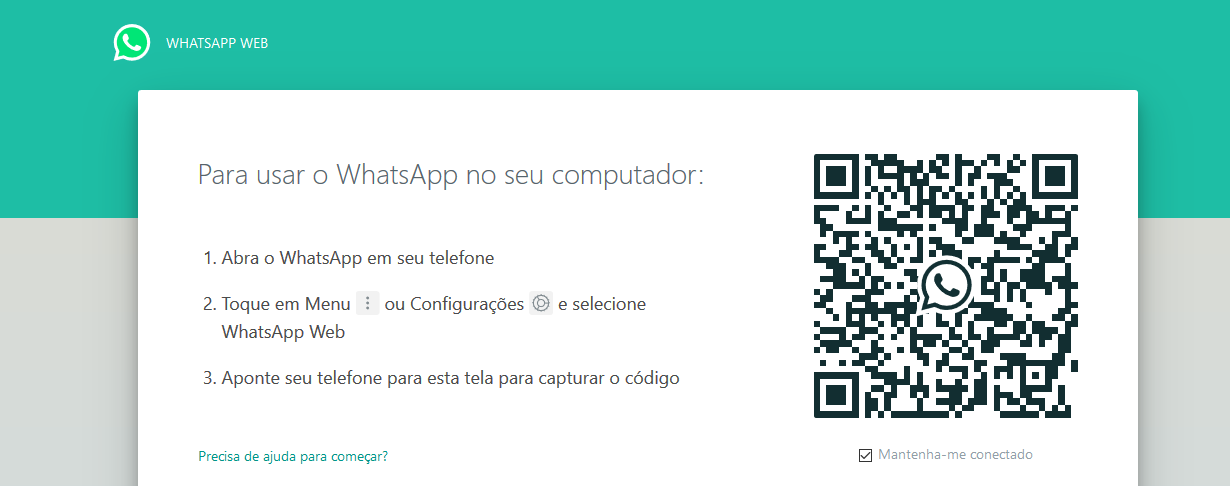Image resolution: width=1230 pixels, height=486 pixels.
Task: Open the 'Precisa de ajuda para começar?' link
Action: pos(293,456)
